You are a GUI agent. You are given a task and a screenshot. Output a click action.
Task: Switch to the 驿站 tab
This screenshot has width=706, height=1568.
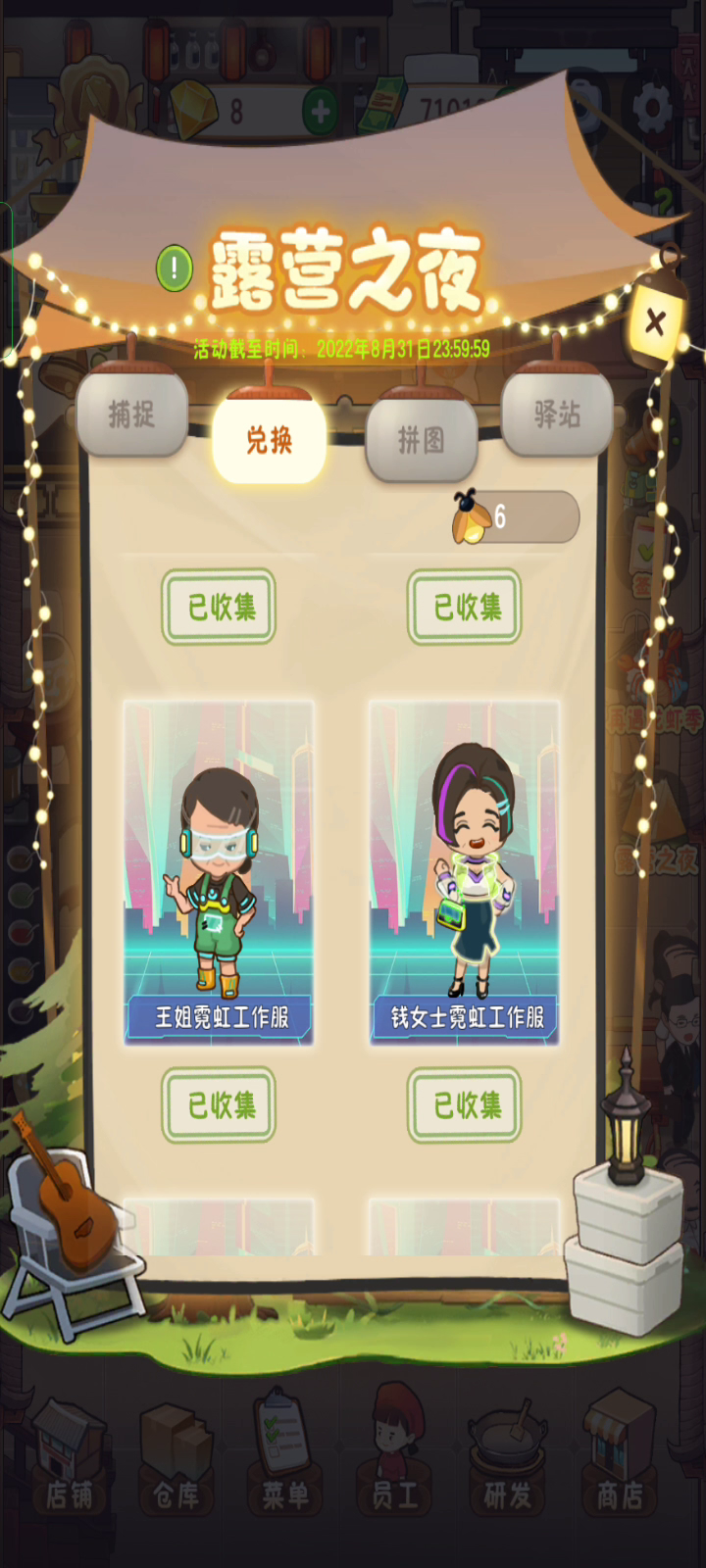[x=558, y=415]
